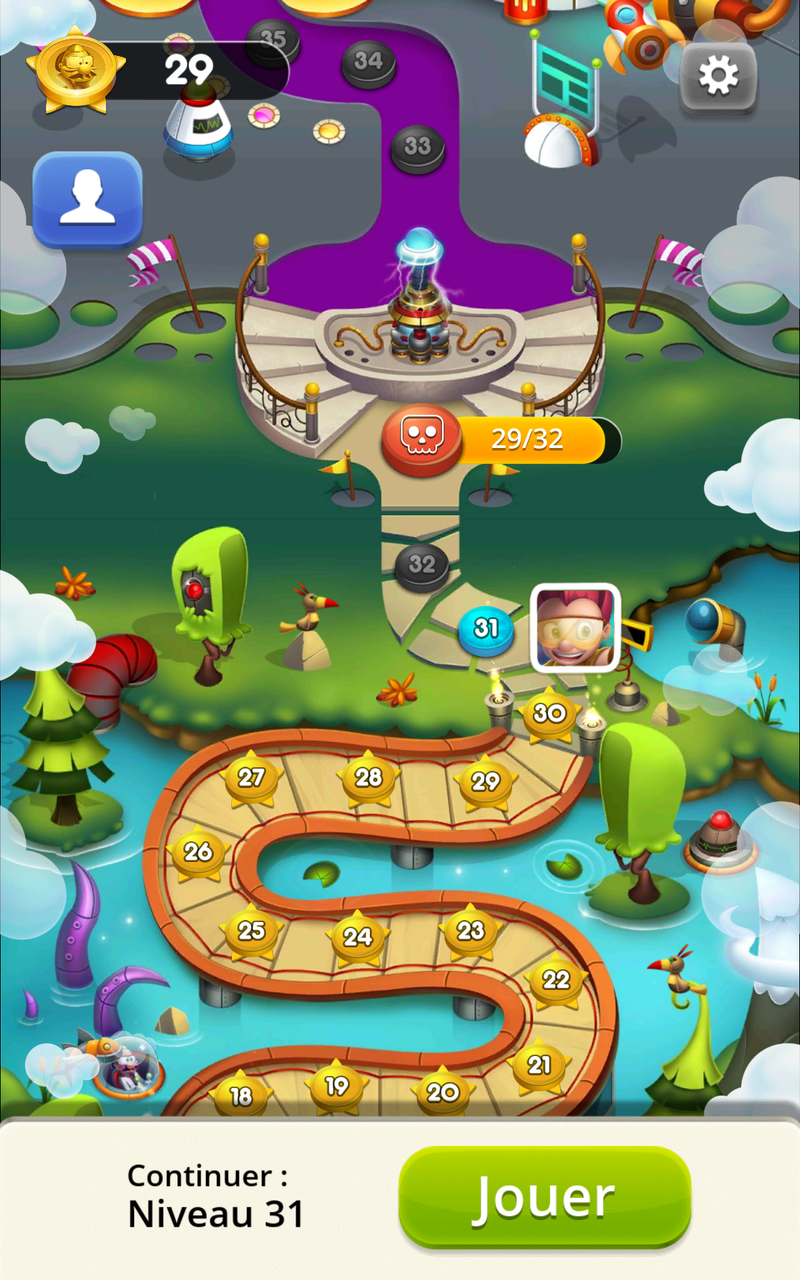Tap the locked level 32 node

pyautogui.click(x=421, y=565)
